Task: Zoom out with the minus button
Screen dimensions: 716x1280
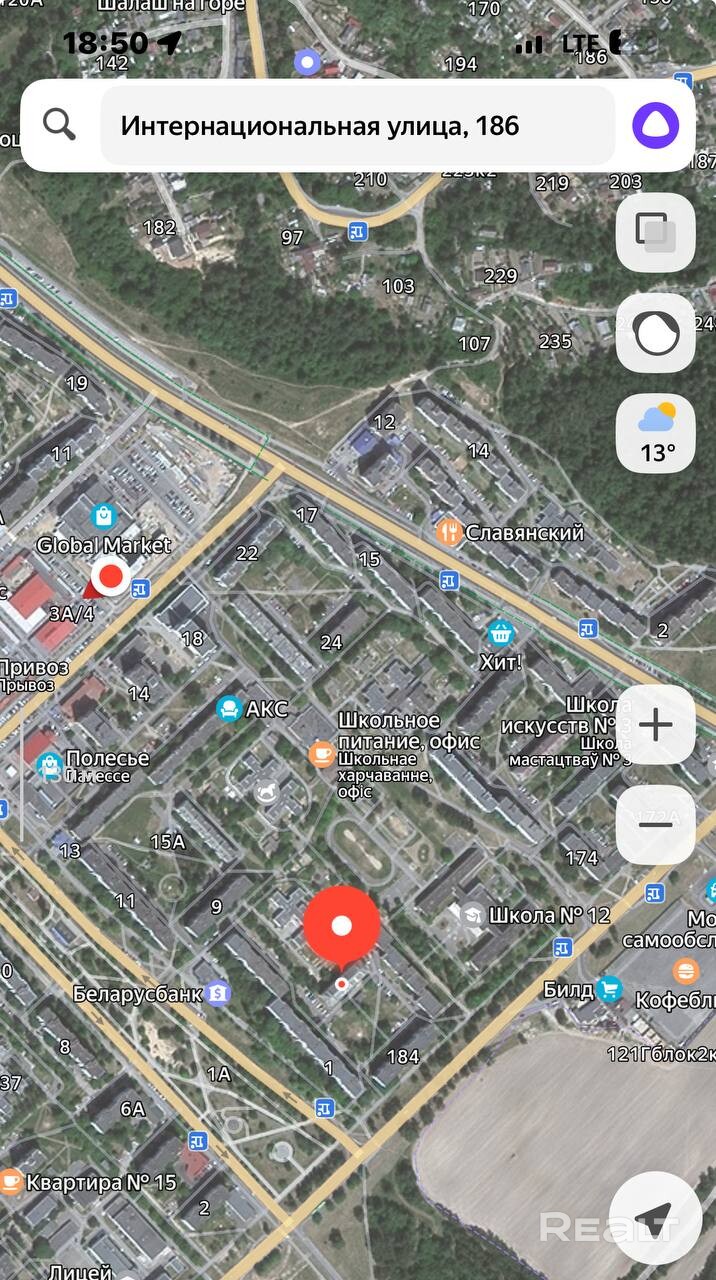Action: [656, 825]
